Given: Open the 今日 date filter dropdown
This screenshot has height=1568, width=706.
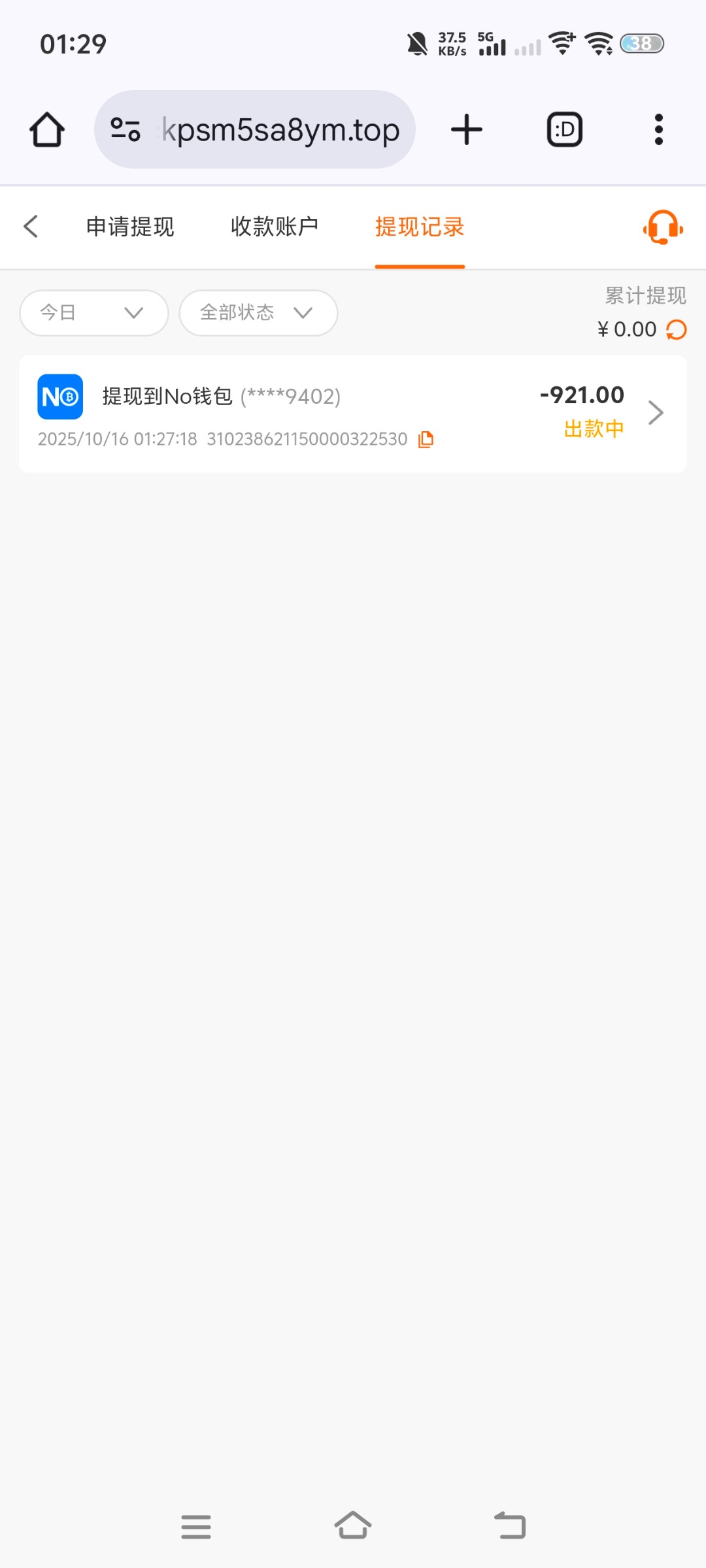Looking at the screenshot, I should point(93,313).
